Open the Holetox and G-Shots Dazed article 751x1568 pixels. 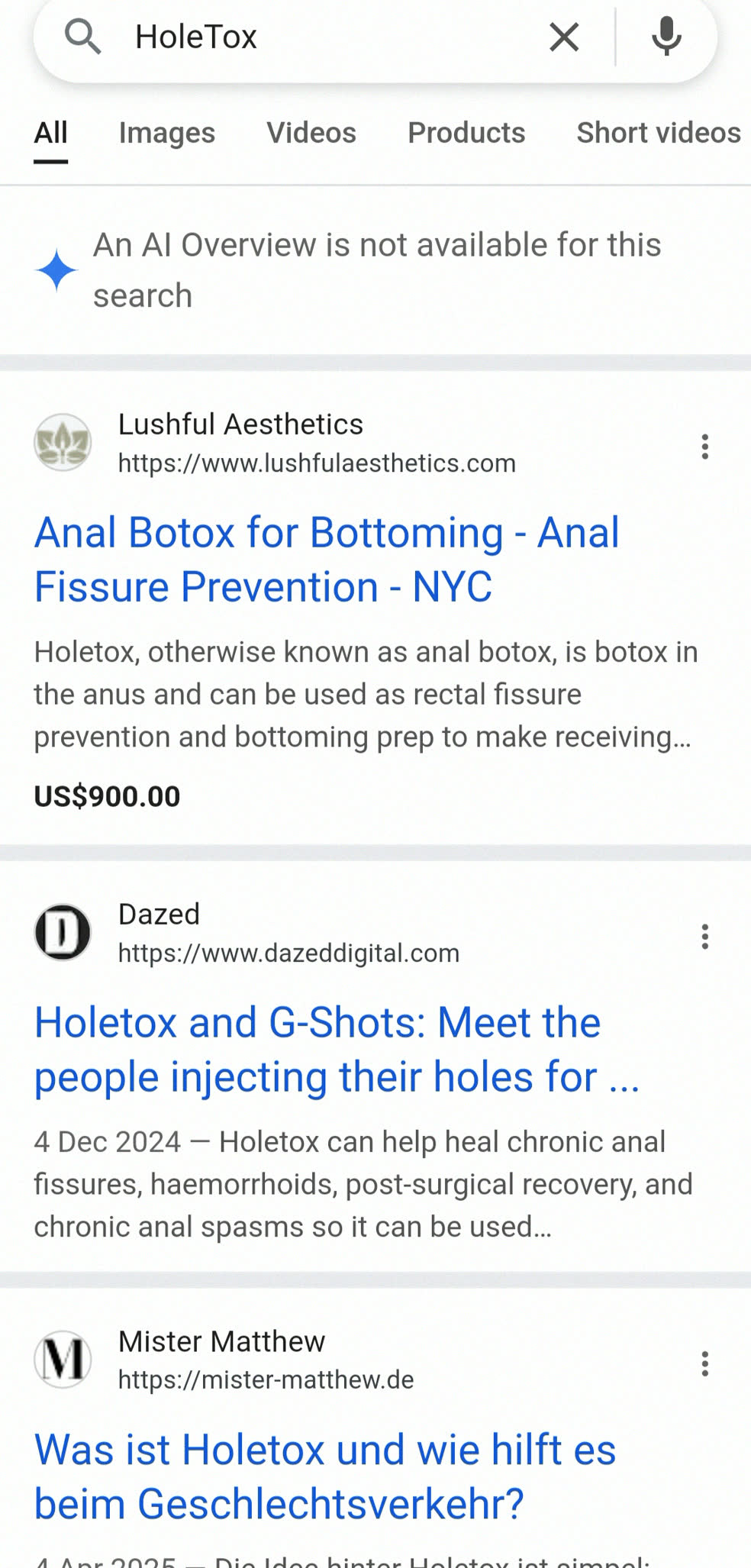pos(337,1049)
